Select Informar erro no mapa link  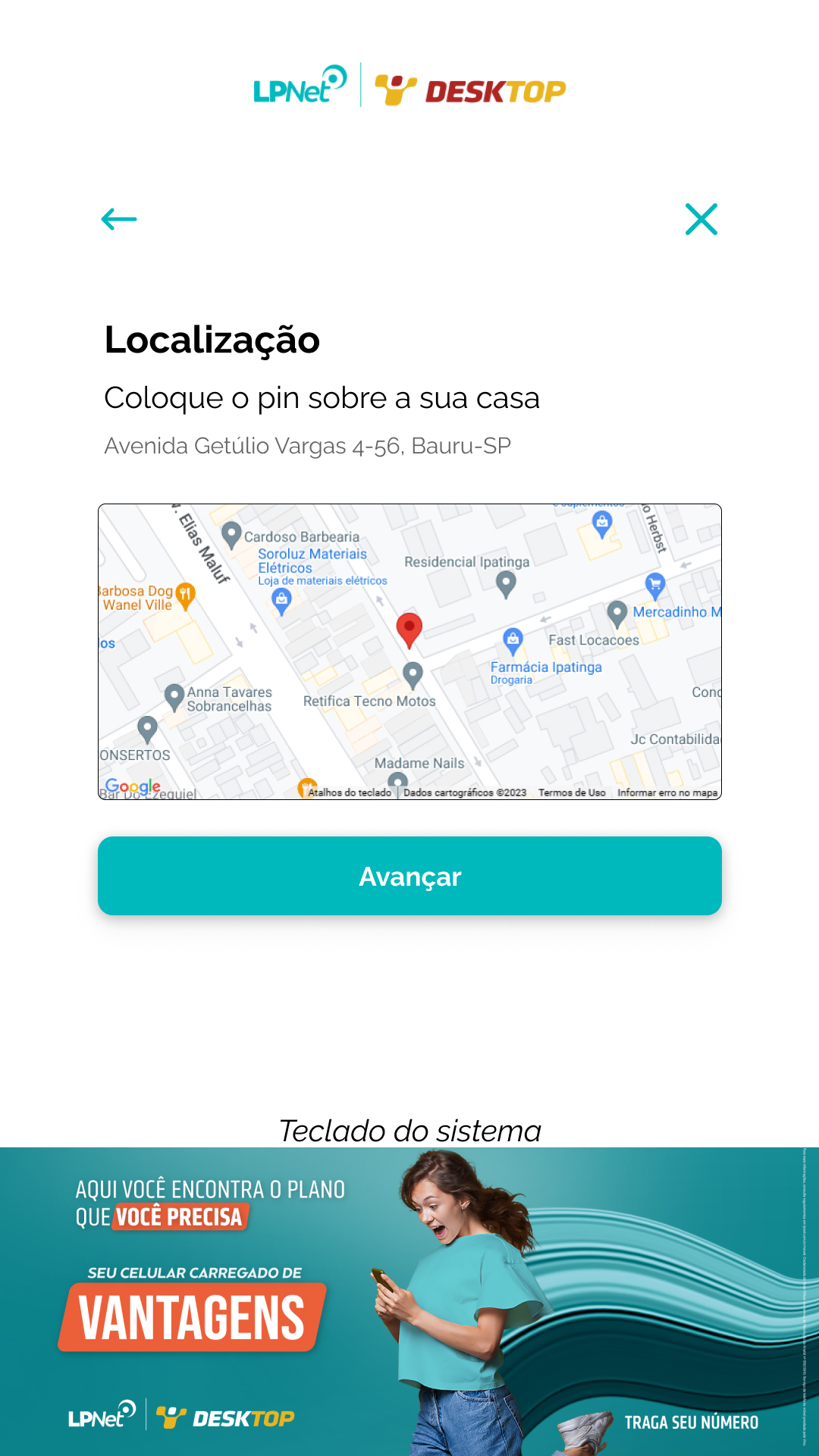pyautogui.click(x=667, y=792)
